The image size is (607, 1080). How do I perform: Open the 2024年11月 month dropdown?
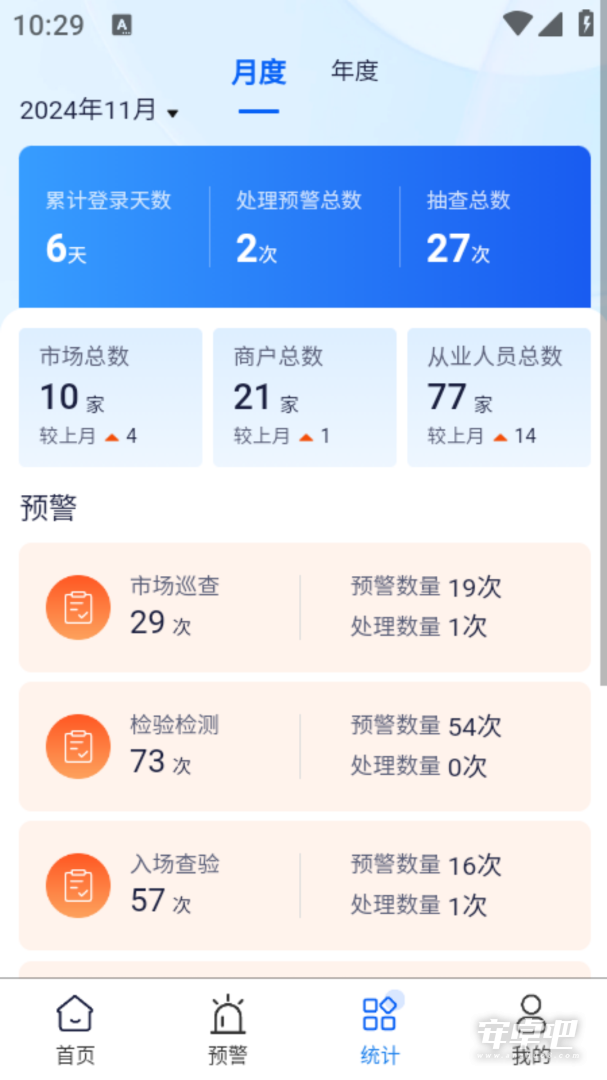pos(99,110)
